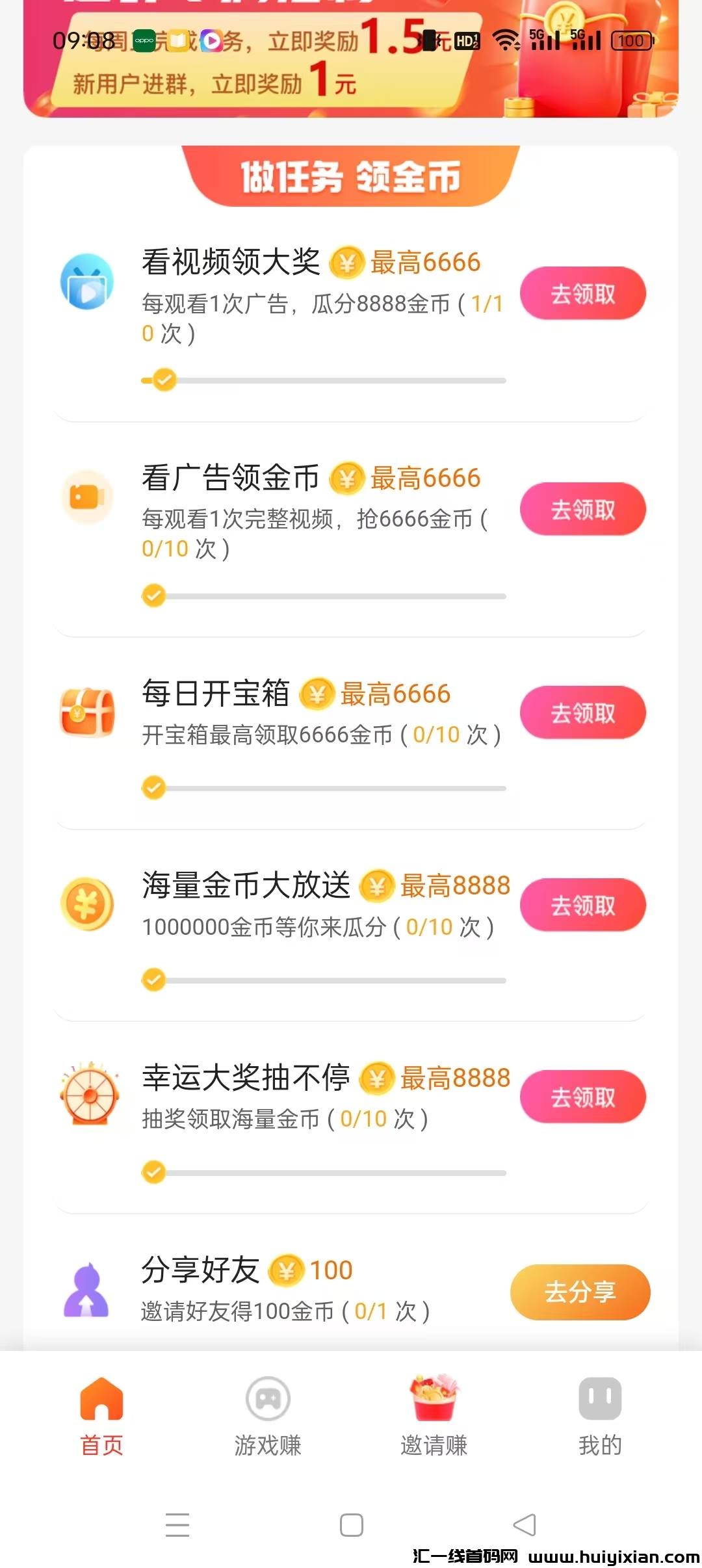
Task: Select the 看视频领大奖 video icon
Action: click(x=87, y=281)
